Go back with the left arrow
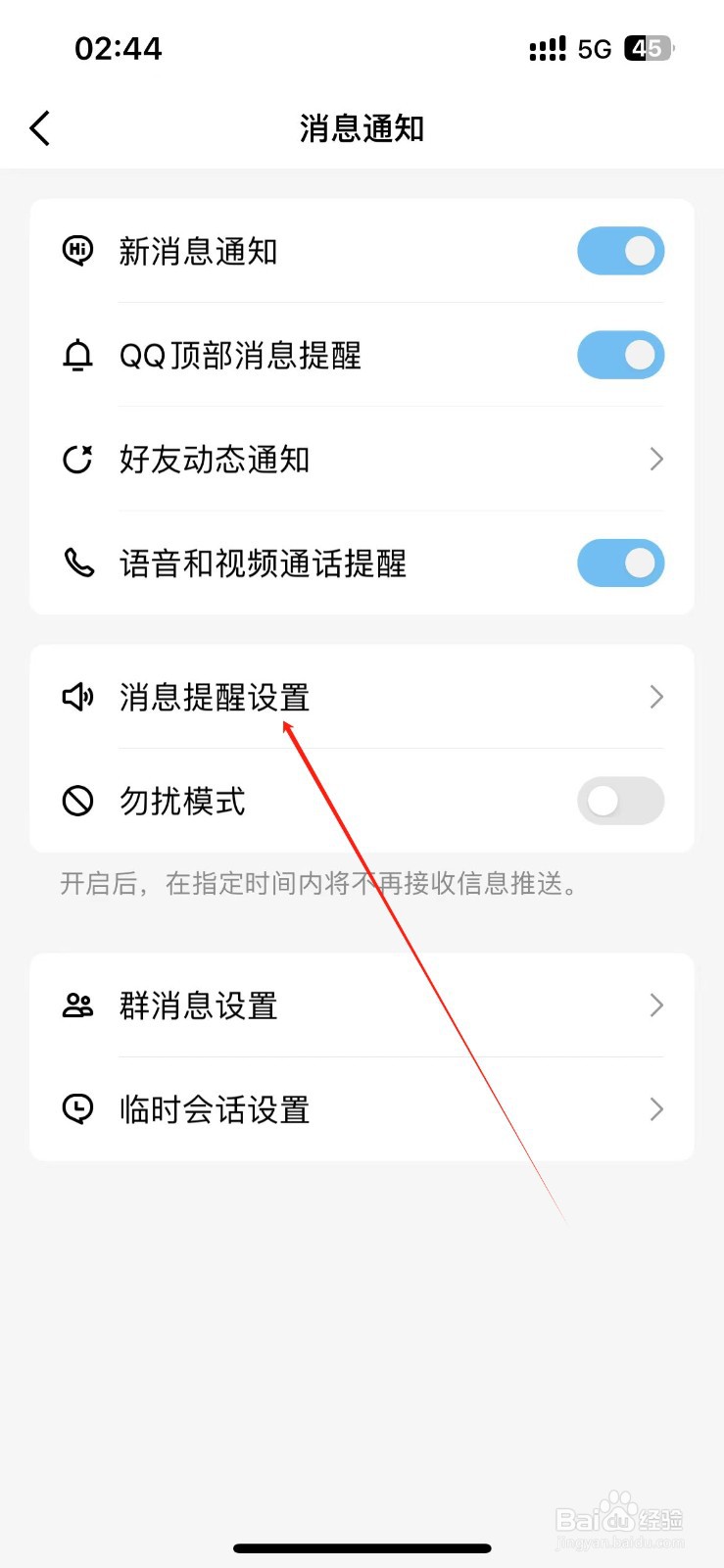 [39, 126]
